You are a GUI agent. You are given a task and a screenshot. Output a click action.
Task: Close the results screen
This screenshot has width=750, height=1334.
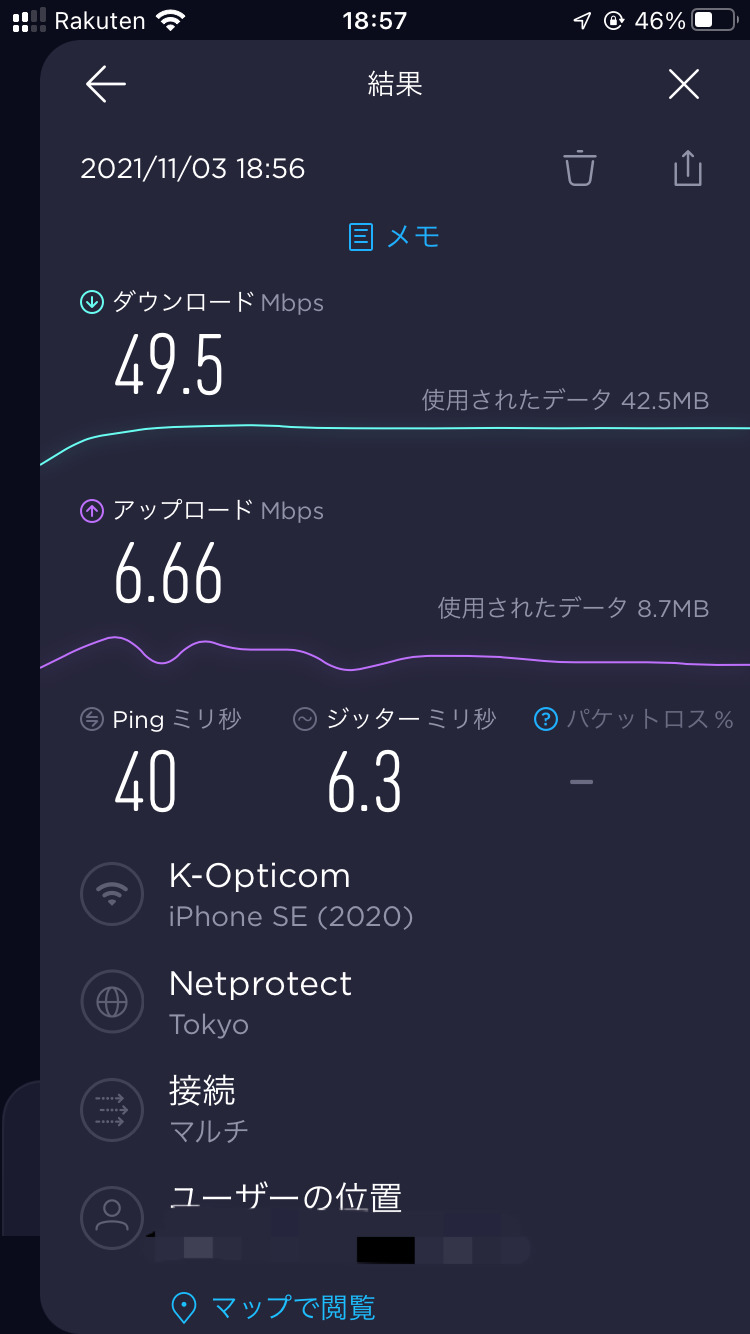pos(684,85)
